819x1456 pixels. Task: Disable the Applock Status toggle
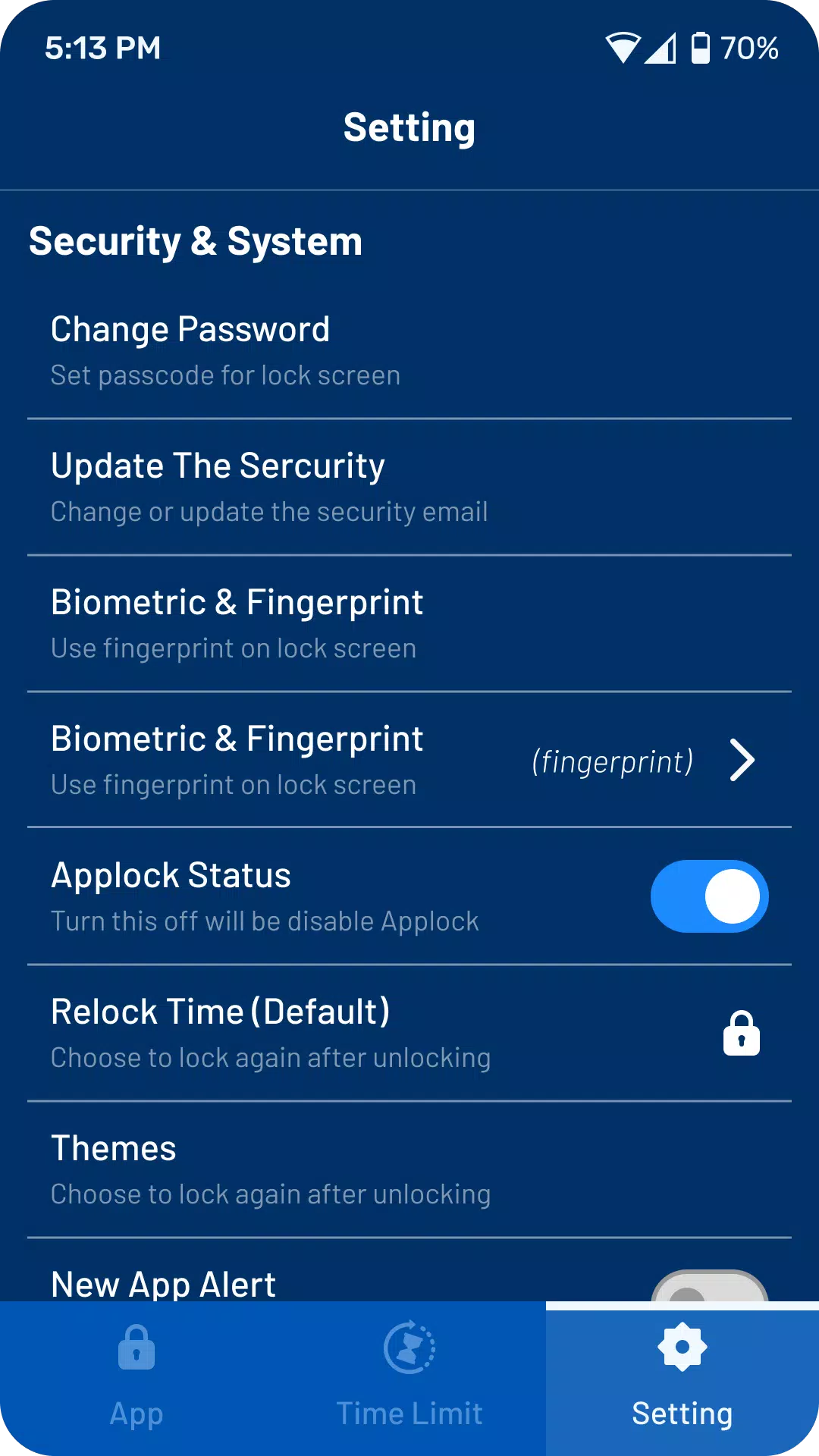tap(708, 896)
